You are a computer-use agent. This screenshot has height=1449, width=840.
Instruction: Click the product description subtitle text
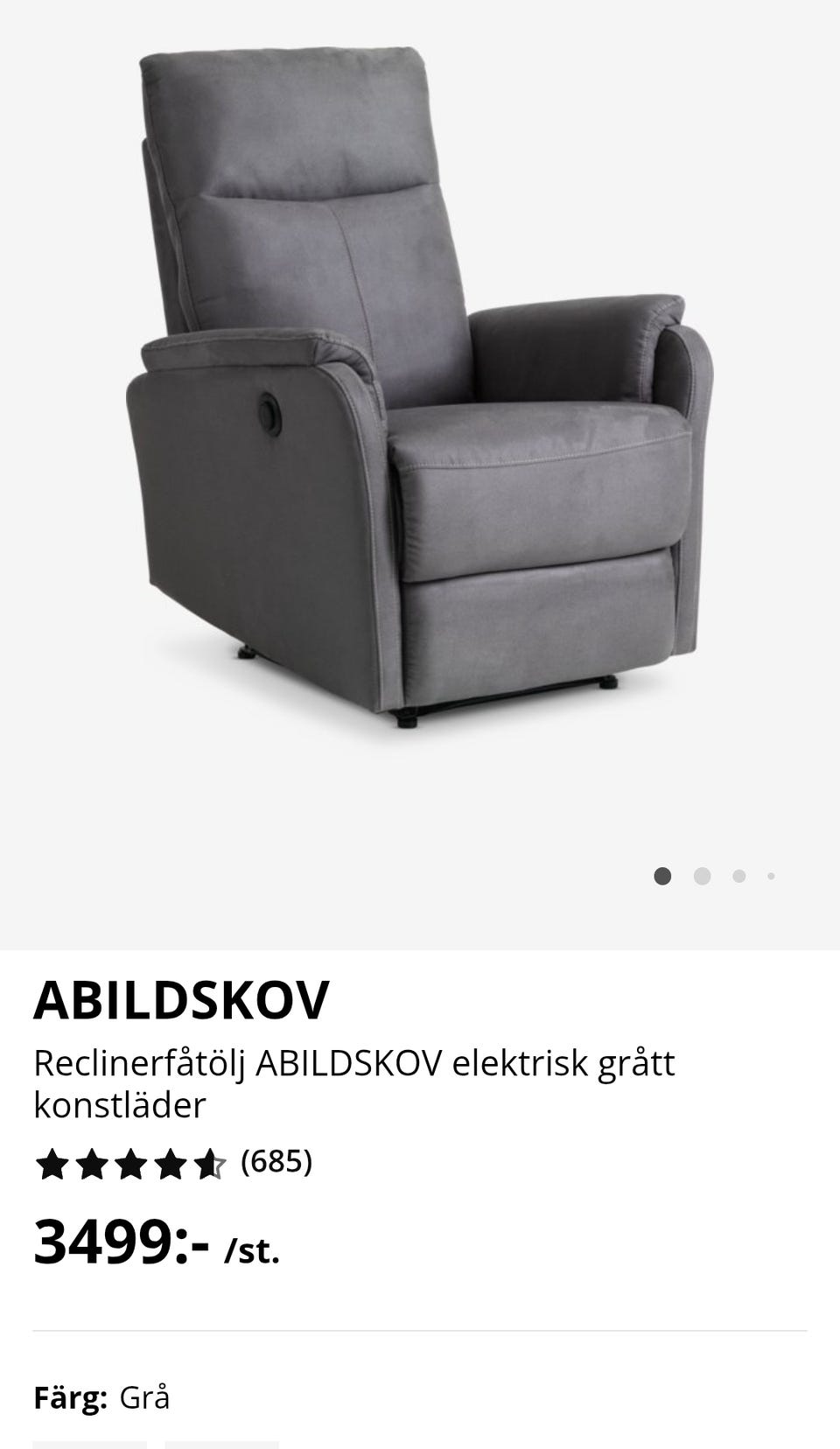coord(353,1083)
